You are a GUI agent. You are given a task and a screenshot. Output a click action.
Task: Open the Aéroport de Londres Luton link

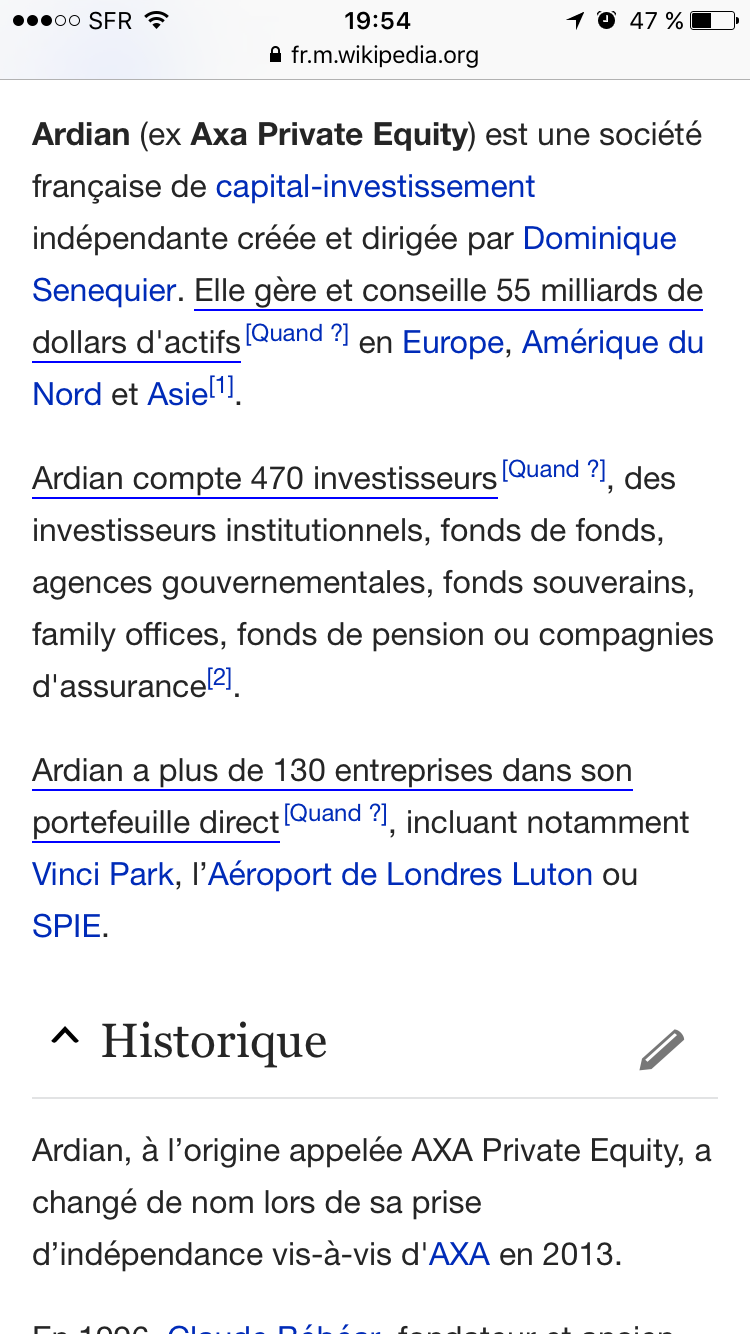[x=400, y=875]
